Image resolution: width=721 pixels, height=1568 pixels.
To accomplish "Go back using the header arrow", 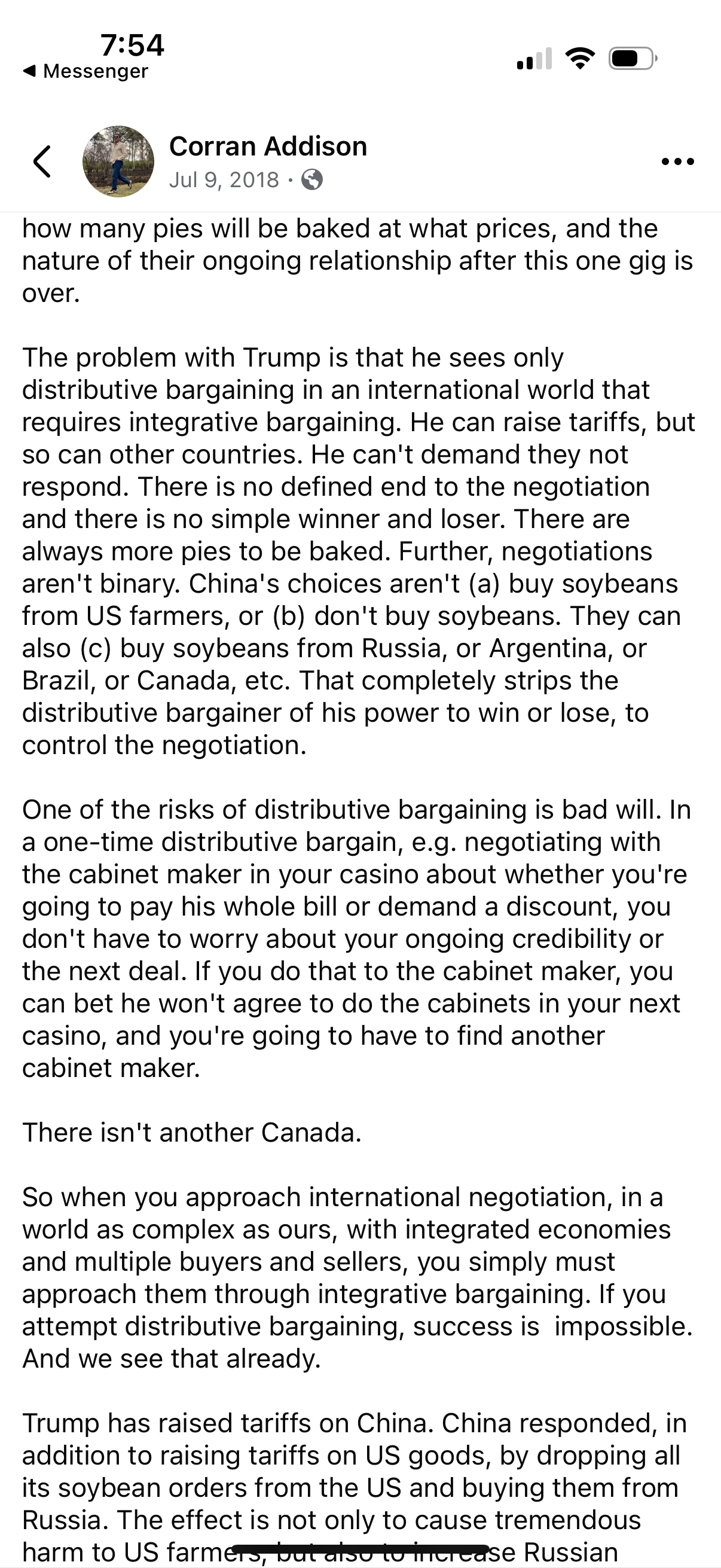I will coord(42,162).
